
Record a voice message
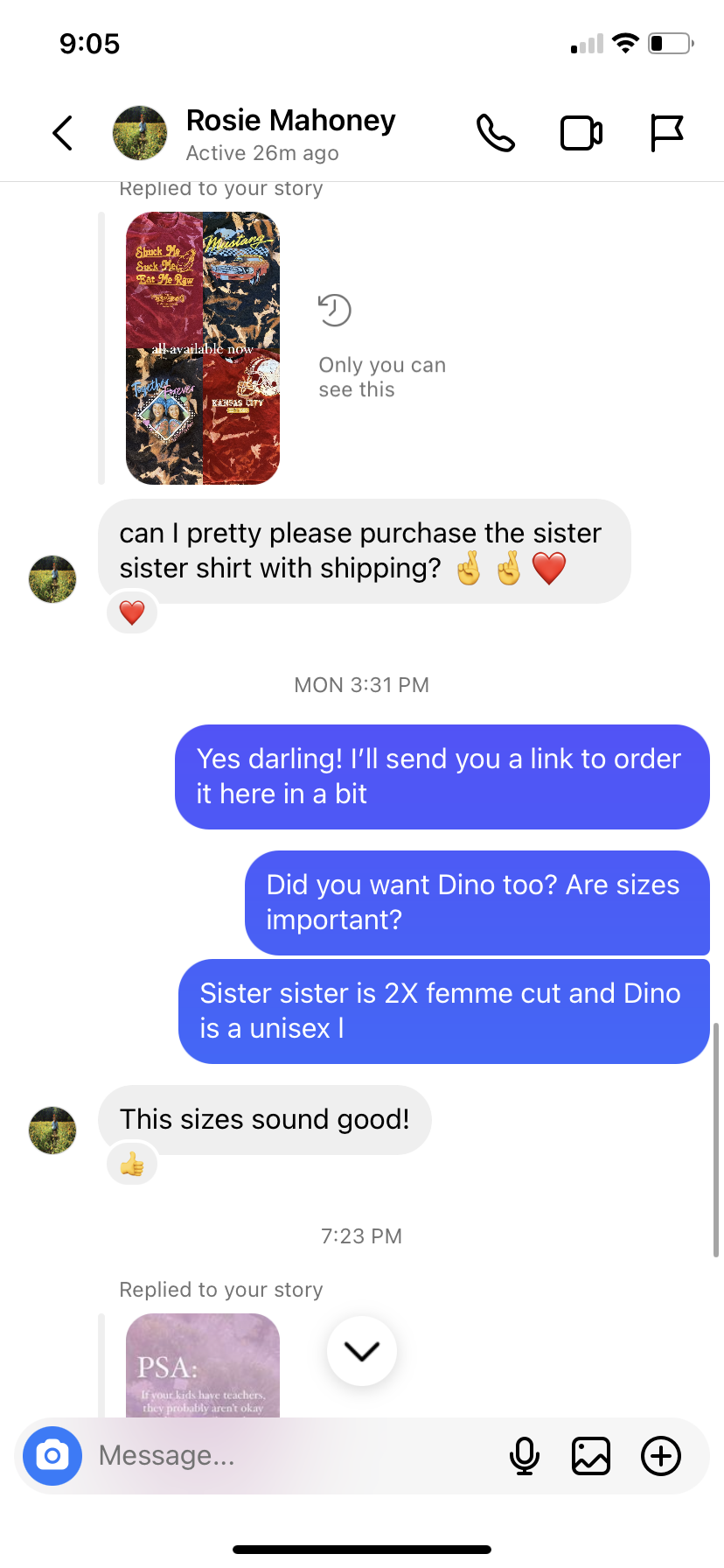tap(525, 1456)
